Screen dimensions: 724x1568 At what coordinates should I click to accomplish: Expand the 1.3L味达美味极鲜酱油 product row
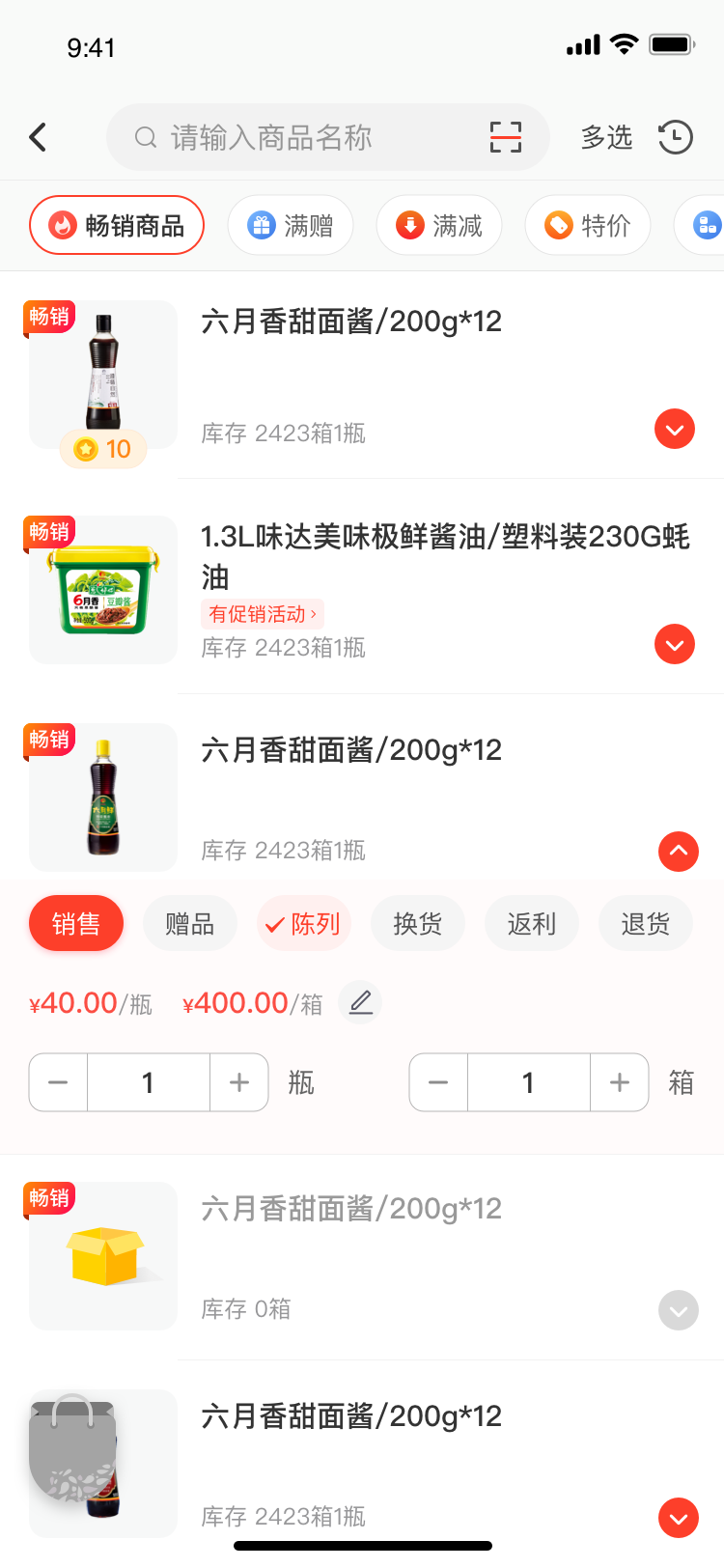point(675,644)
